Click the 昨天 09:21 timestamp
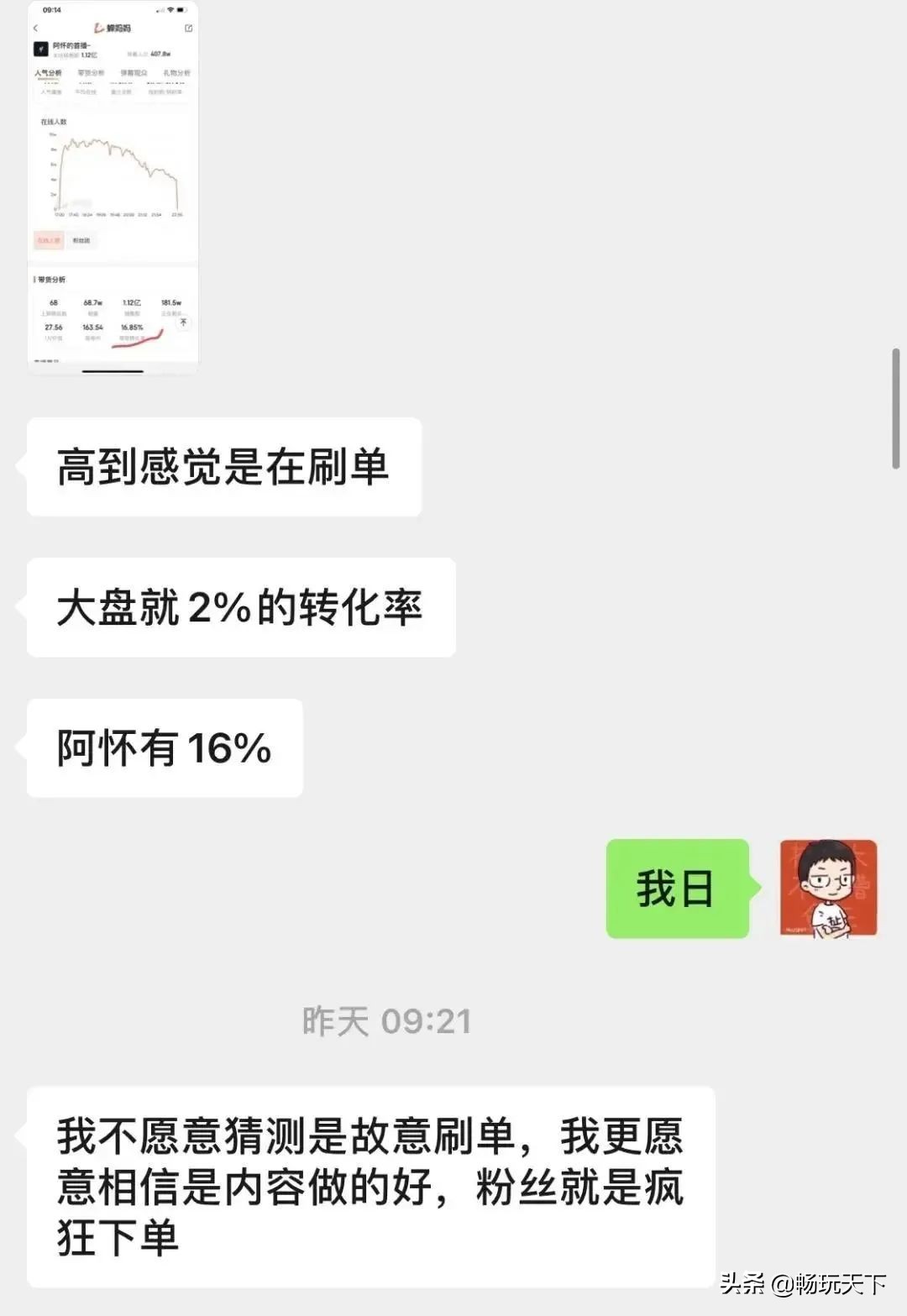 pos(386,1021)
